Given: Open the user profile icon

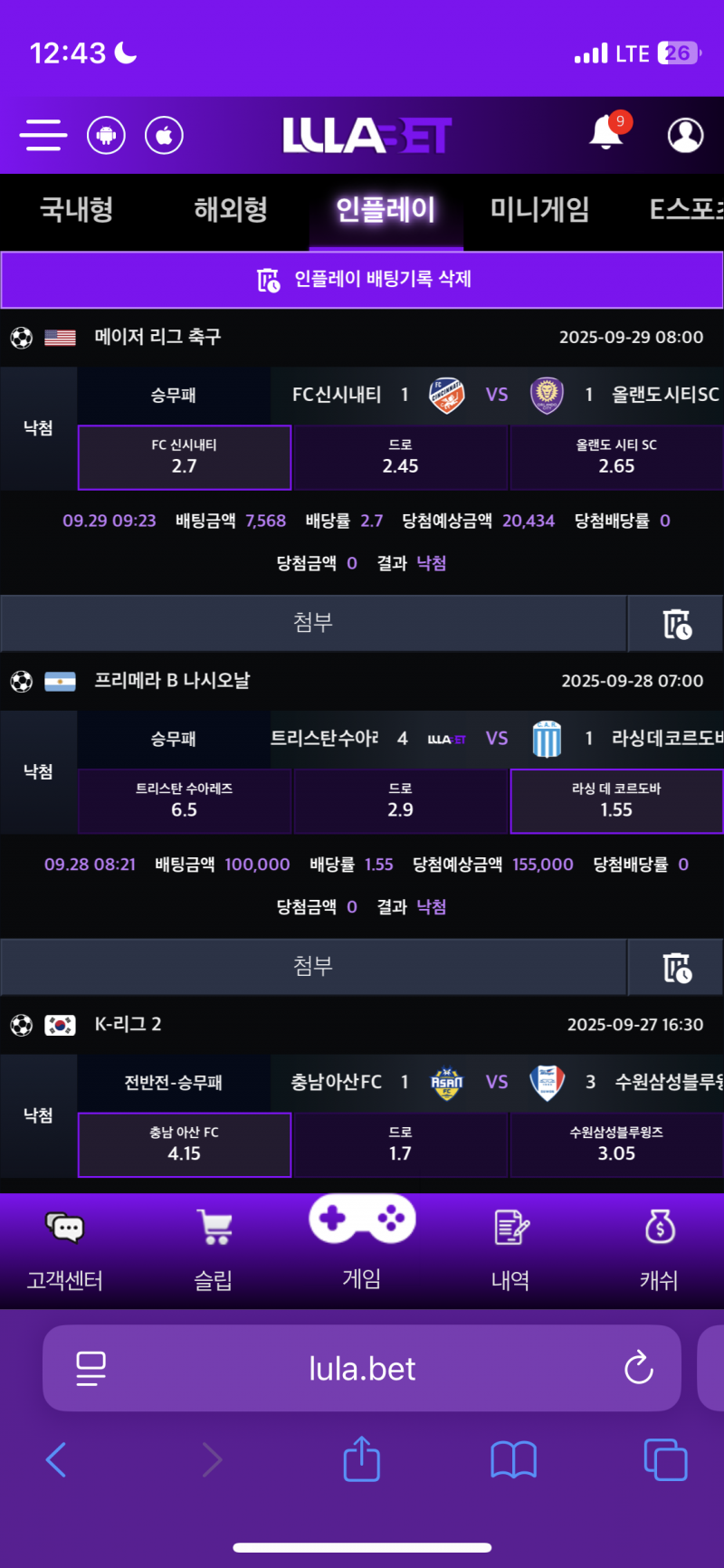Looking at the screenshot, I should pos(685,135).
